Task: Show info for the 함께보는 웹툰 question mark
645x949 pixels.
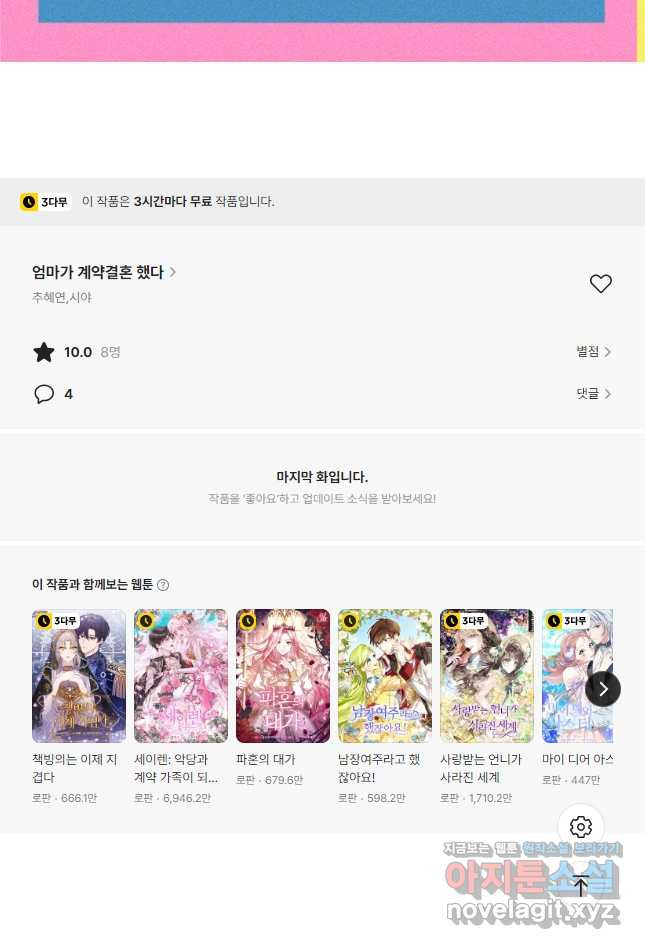Action: click(163, 585)
